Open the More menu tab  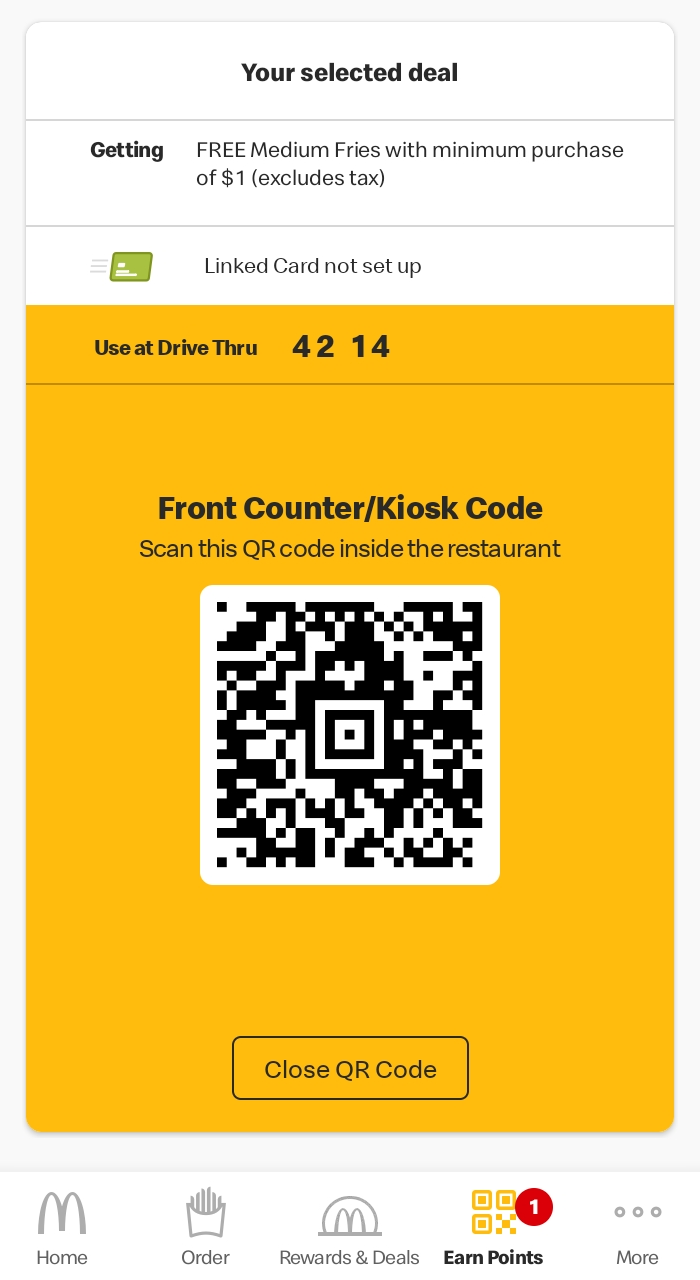pyautogui.click(x=637, y=1227)
